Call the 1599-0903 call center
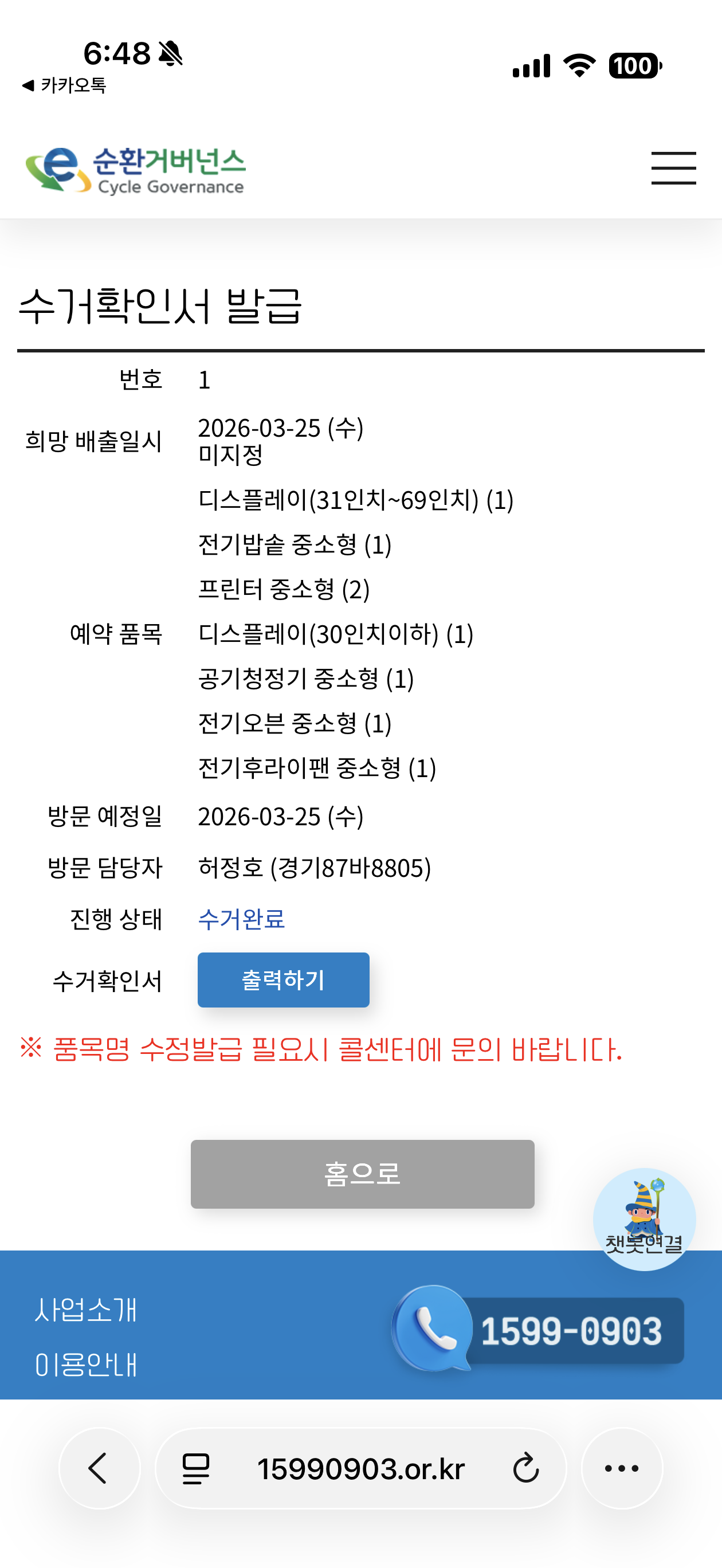The width and height of the screenshot is (722, 1568). [539, 1330]
